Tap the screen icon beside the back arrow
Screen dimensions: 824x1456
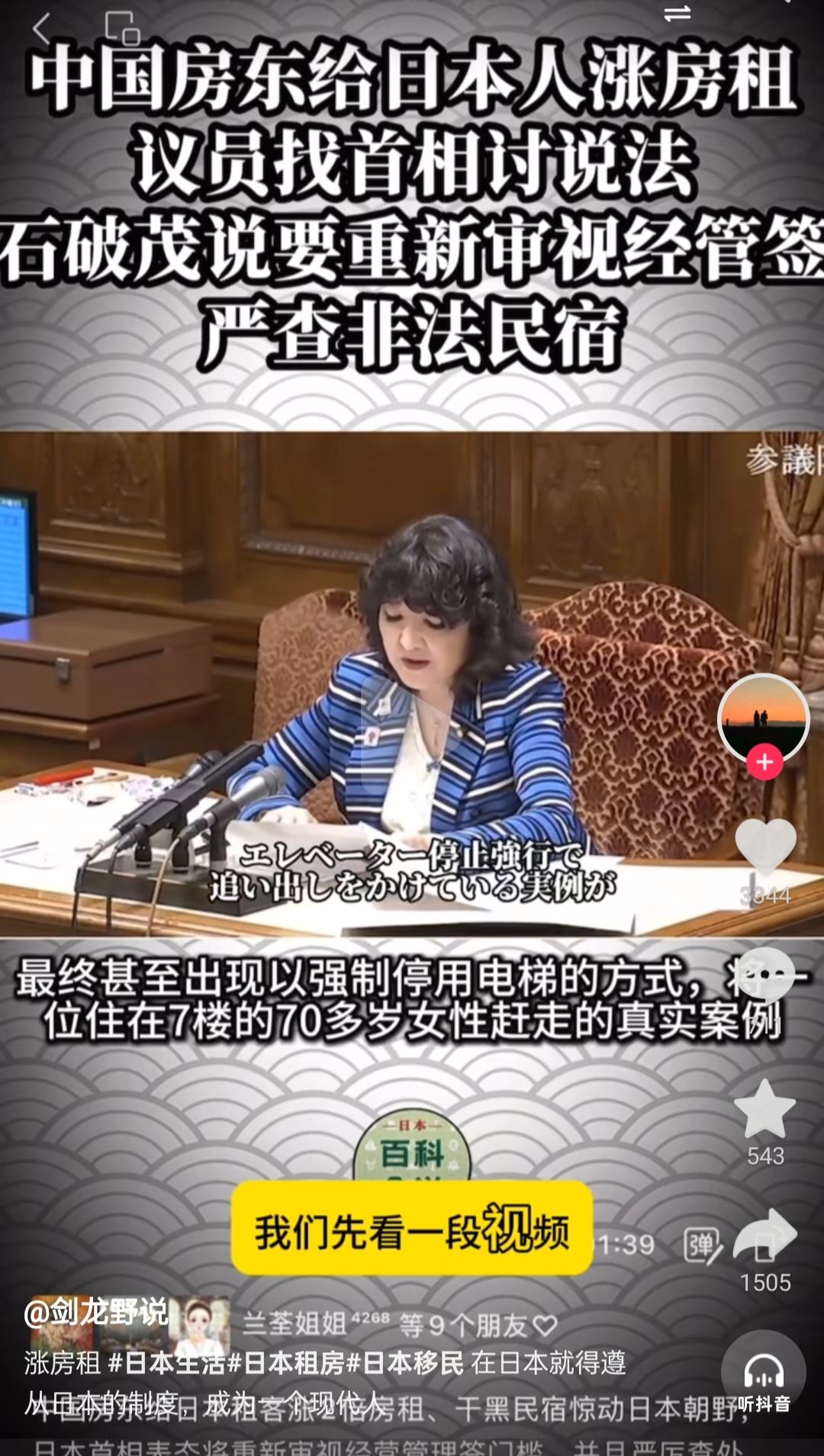tap(122, 28)
